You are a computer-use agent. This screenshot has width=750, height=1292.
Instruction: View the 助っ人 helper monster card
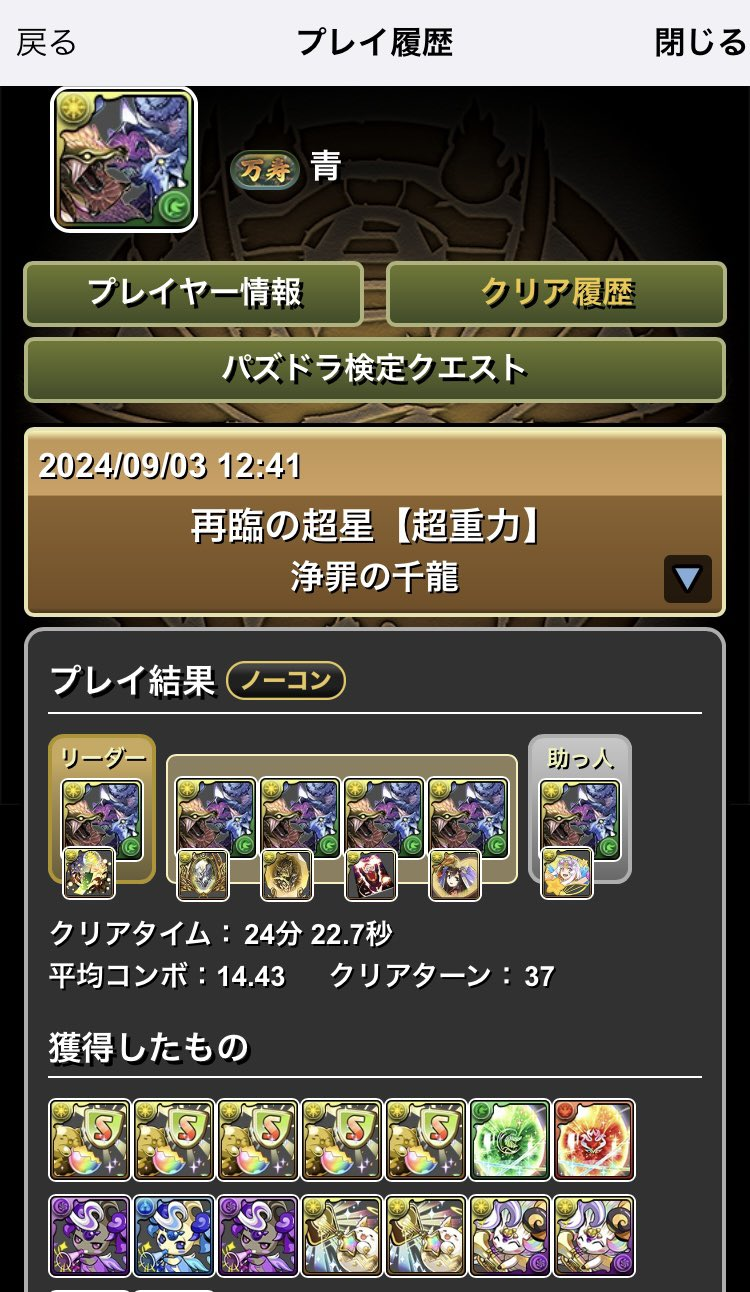click(579, 819)
